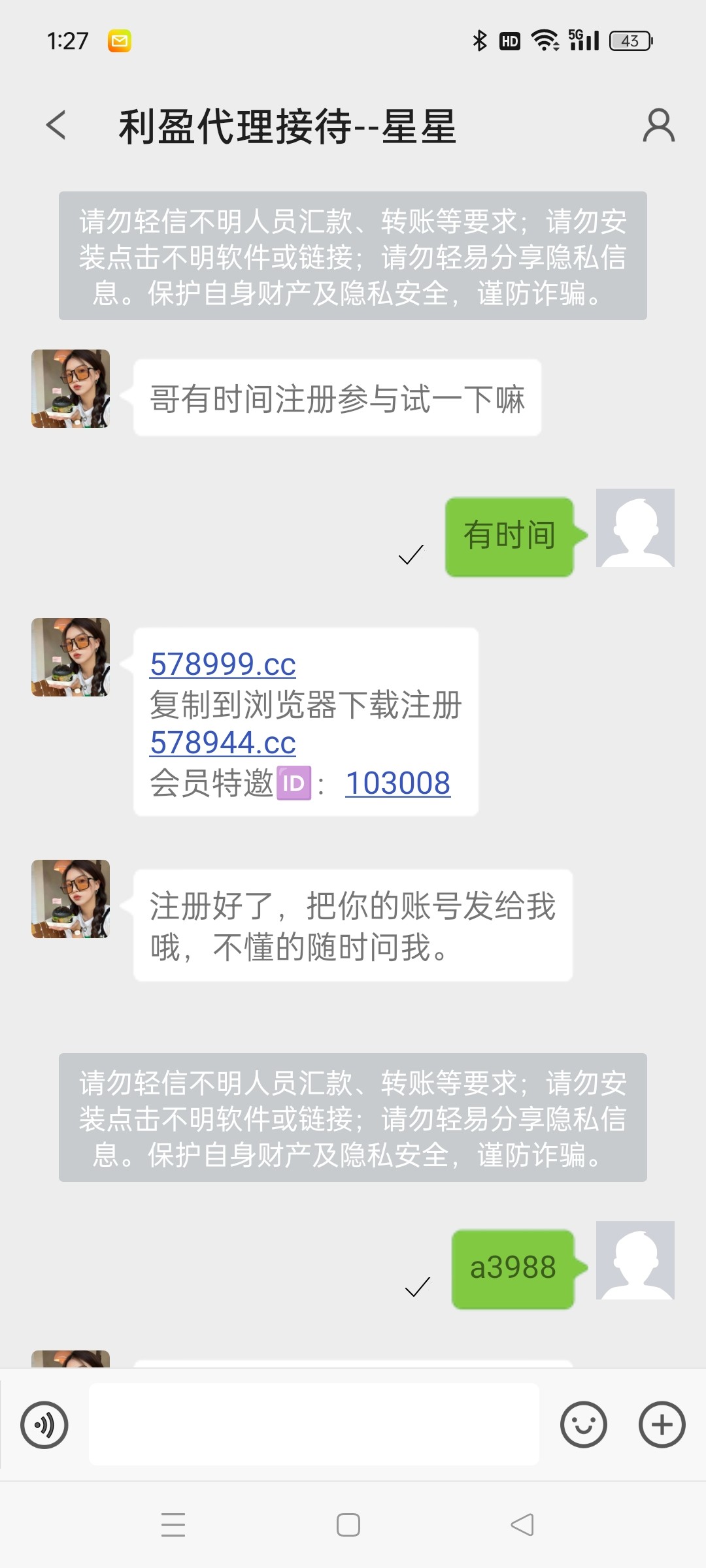Go back from the chat
Viewport: 706px width, 1568px height.
[x=56, y=125]
